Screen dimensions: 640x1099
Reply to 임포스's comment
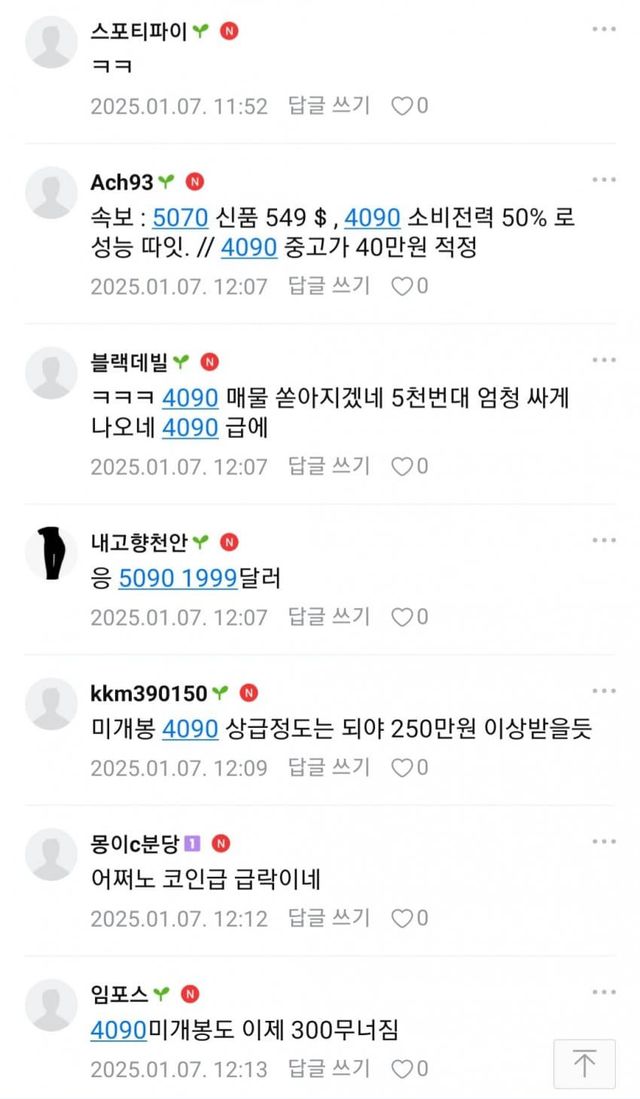point(329,1069)
